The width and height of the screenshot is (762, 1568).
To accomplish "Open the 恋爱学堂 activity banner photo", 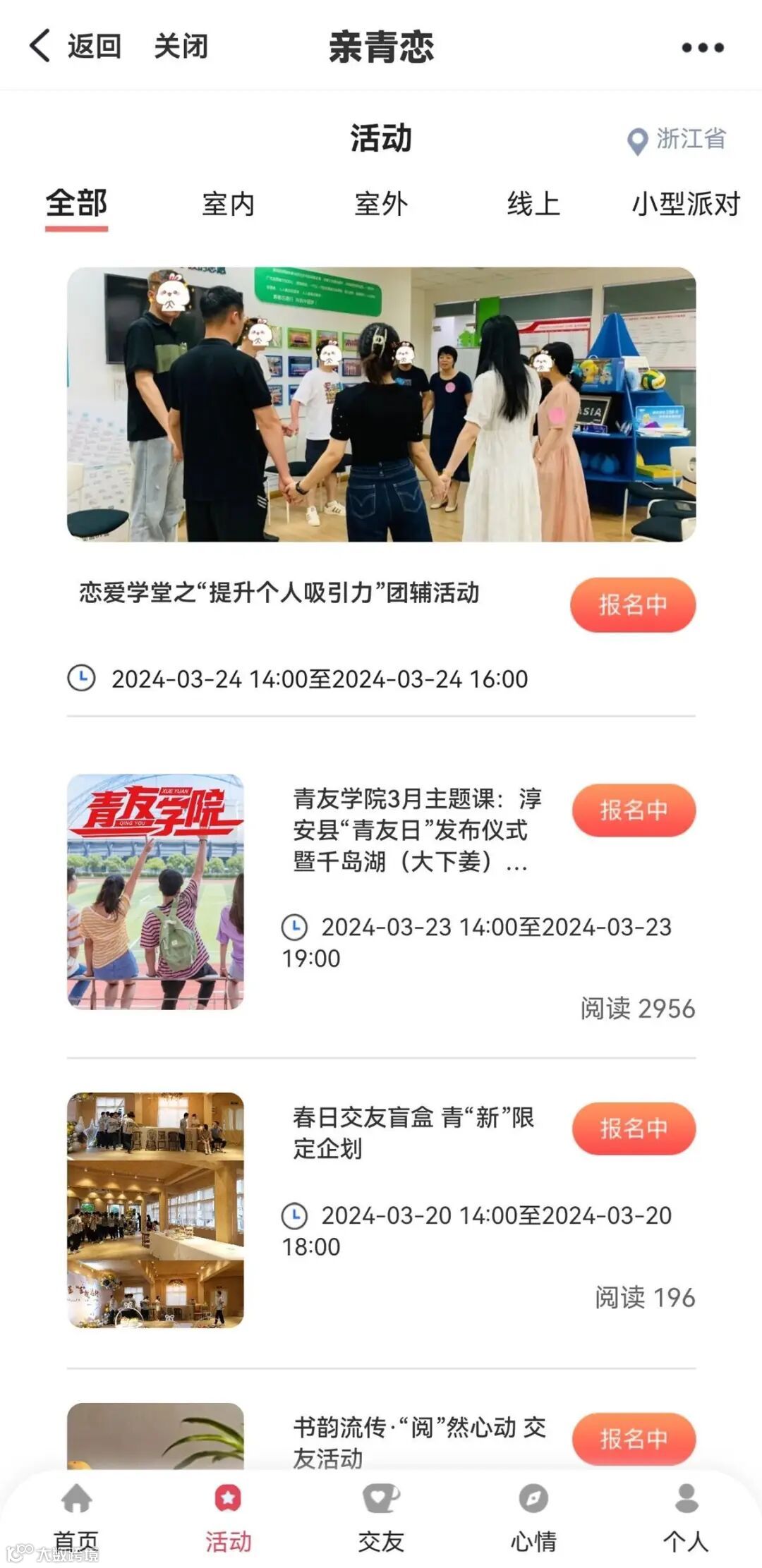I will [381, 404].
